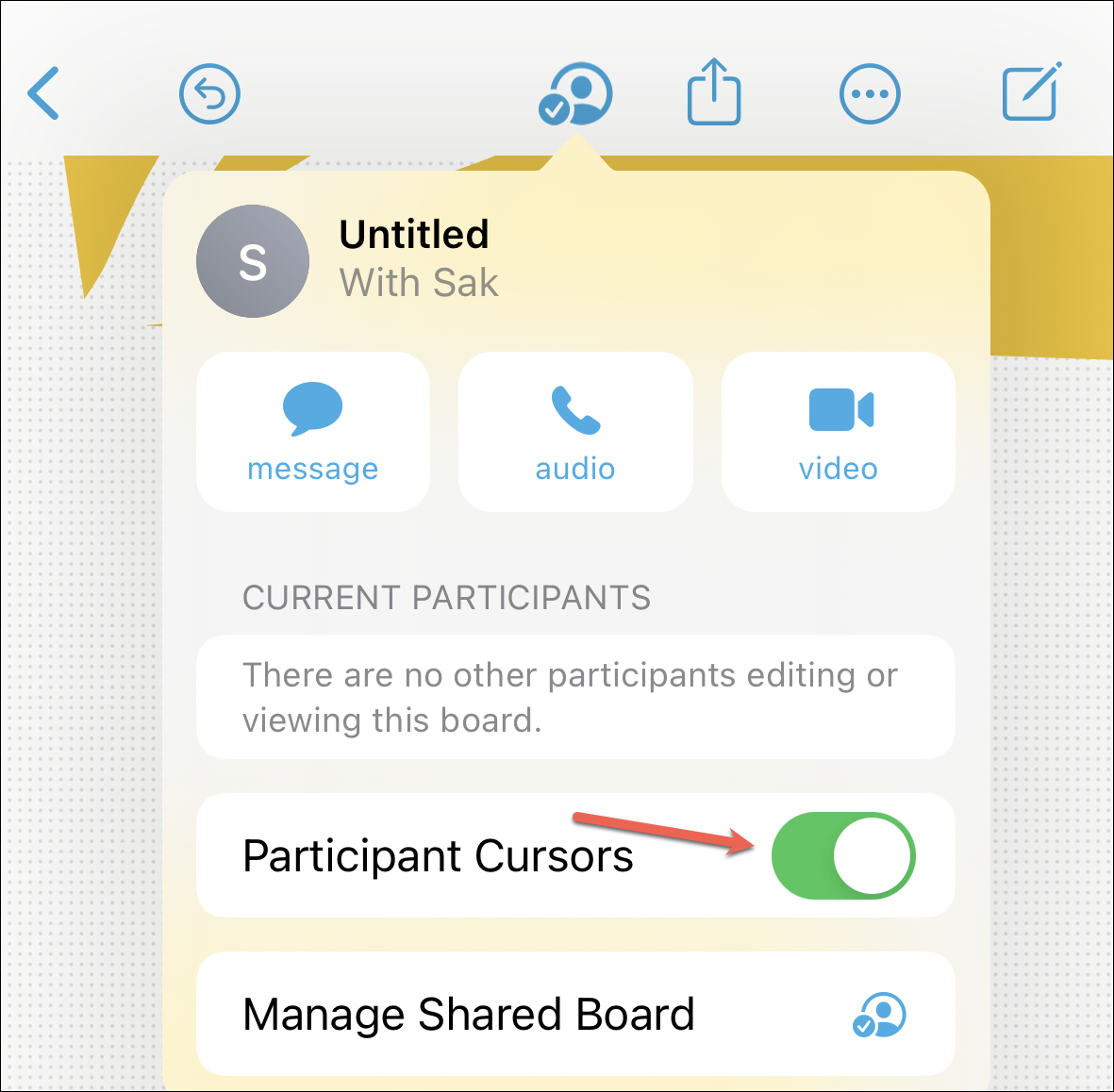
Task: Go back using the back arrow
Action: click(42, 93)
